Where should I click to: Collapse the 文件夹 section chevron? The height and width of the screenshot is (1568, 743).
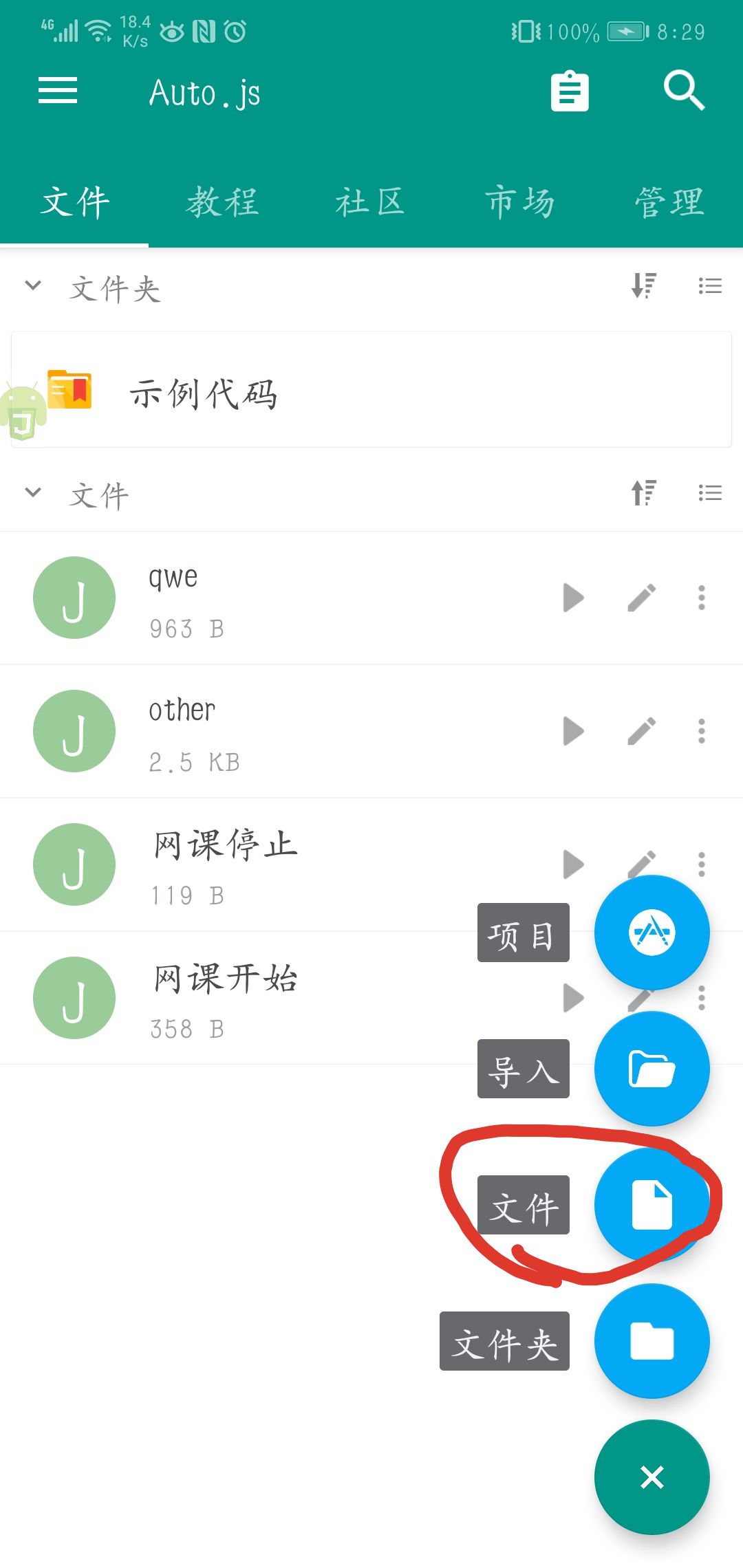33,285
